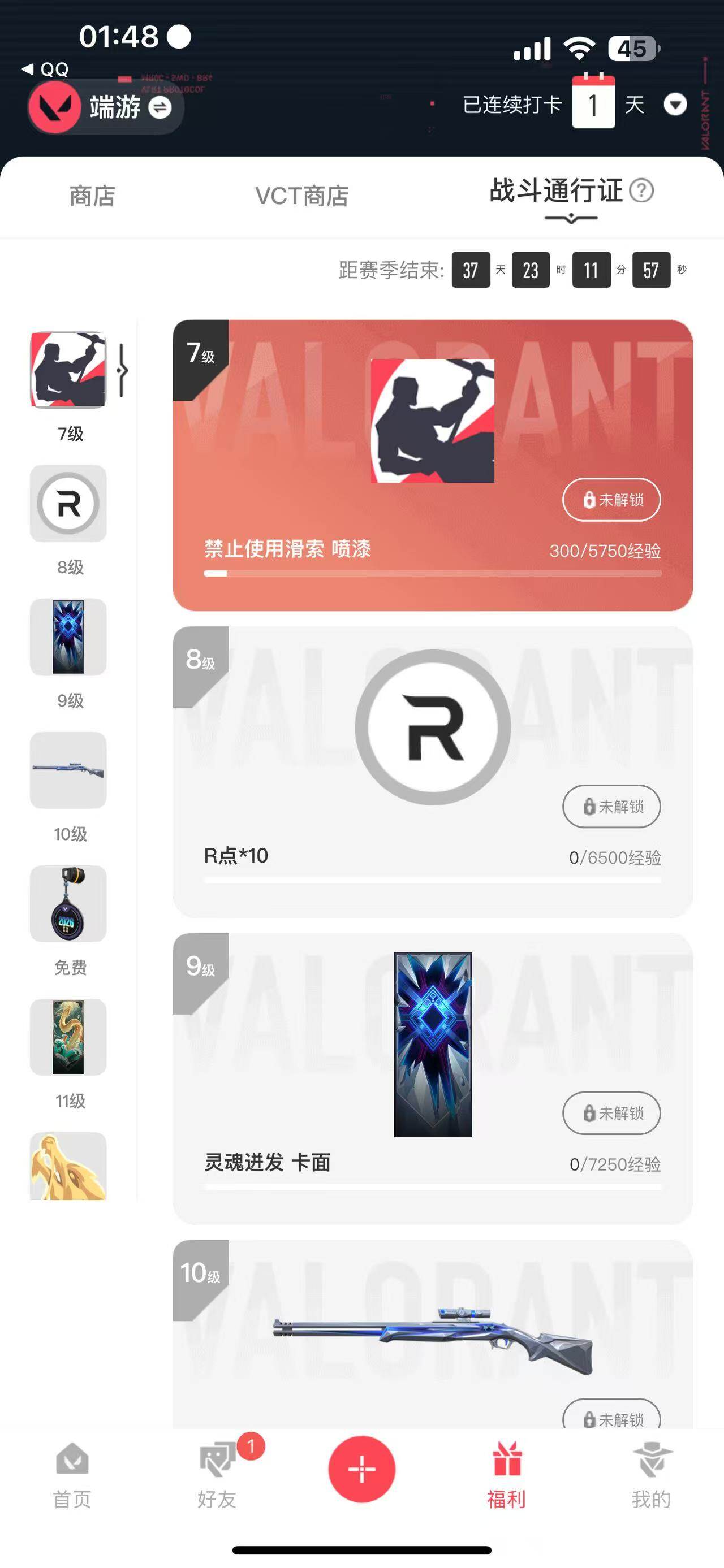Select the 免费 2026 charm thumbnail in the sidebar

point(67,904)
